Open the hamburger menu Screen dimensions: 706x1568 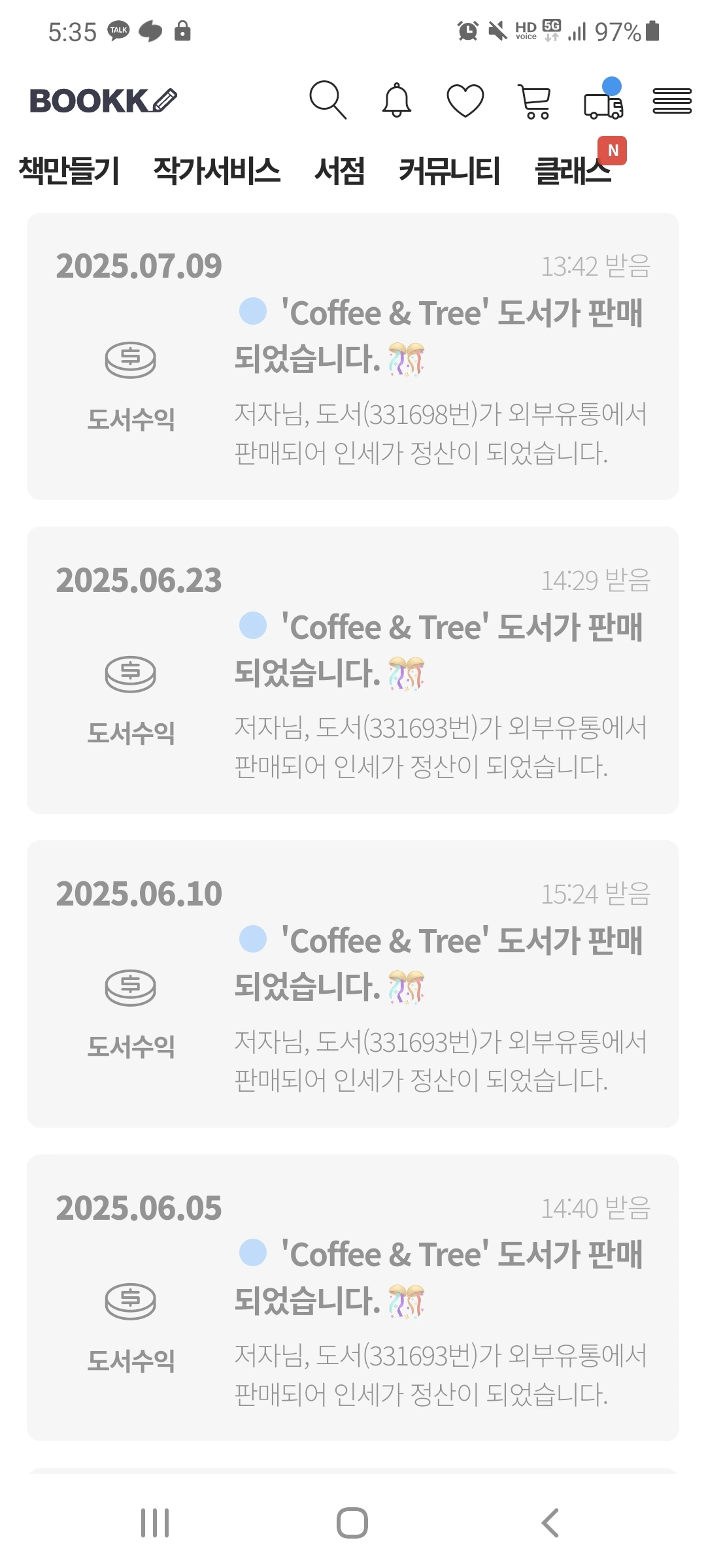(x=672, y=101)
